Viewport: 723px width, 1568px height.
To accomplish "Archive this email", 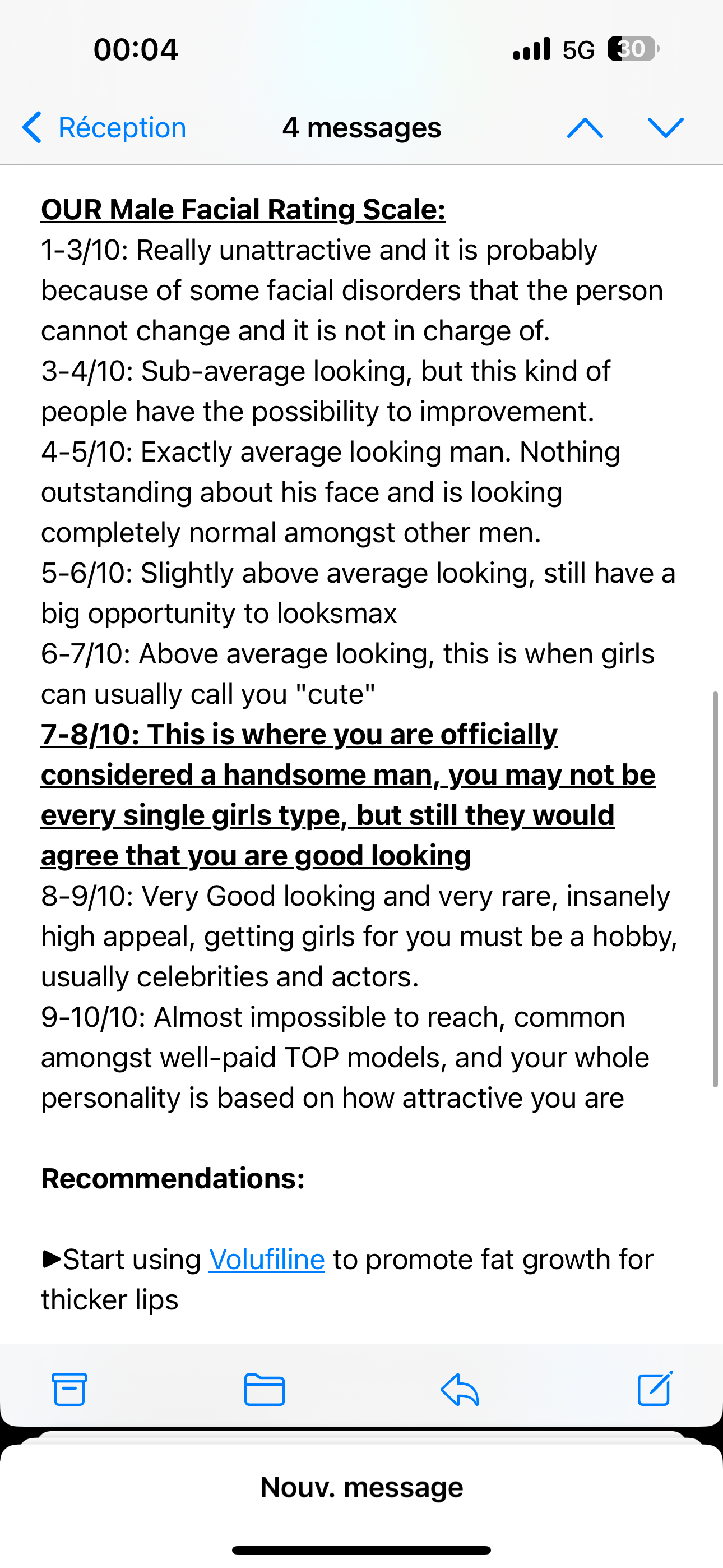I will click(x=69, y=1389).
